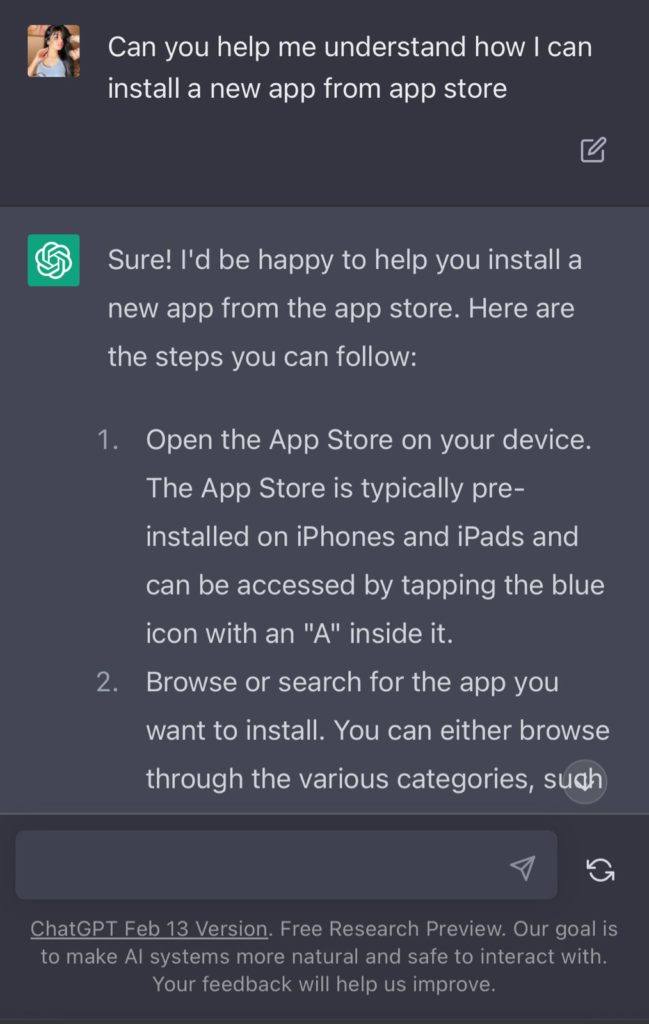Open the ChatGPT Feb 13 Version link
649x1024 pixels.
tap(149, 929)
